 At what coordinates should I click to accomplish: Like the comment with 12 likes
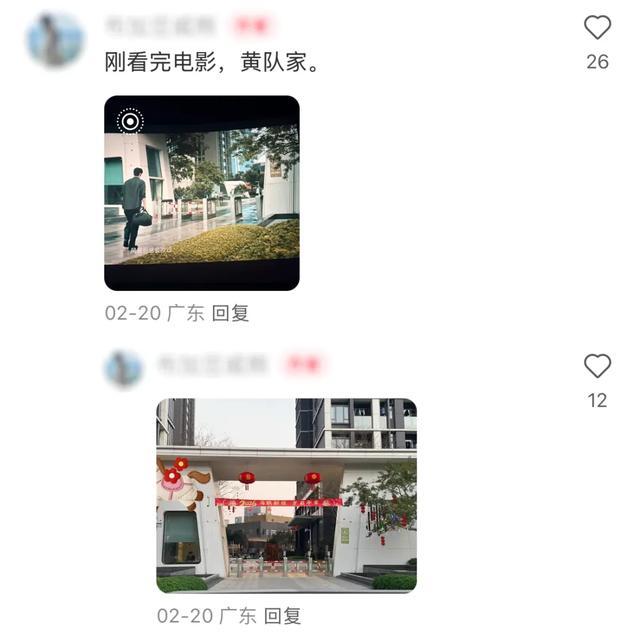(597, 367)
